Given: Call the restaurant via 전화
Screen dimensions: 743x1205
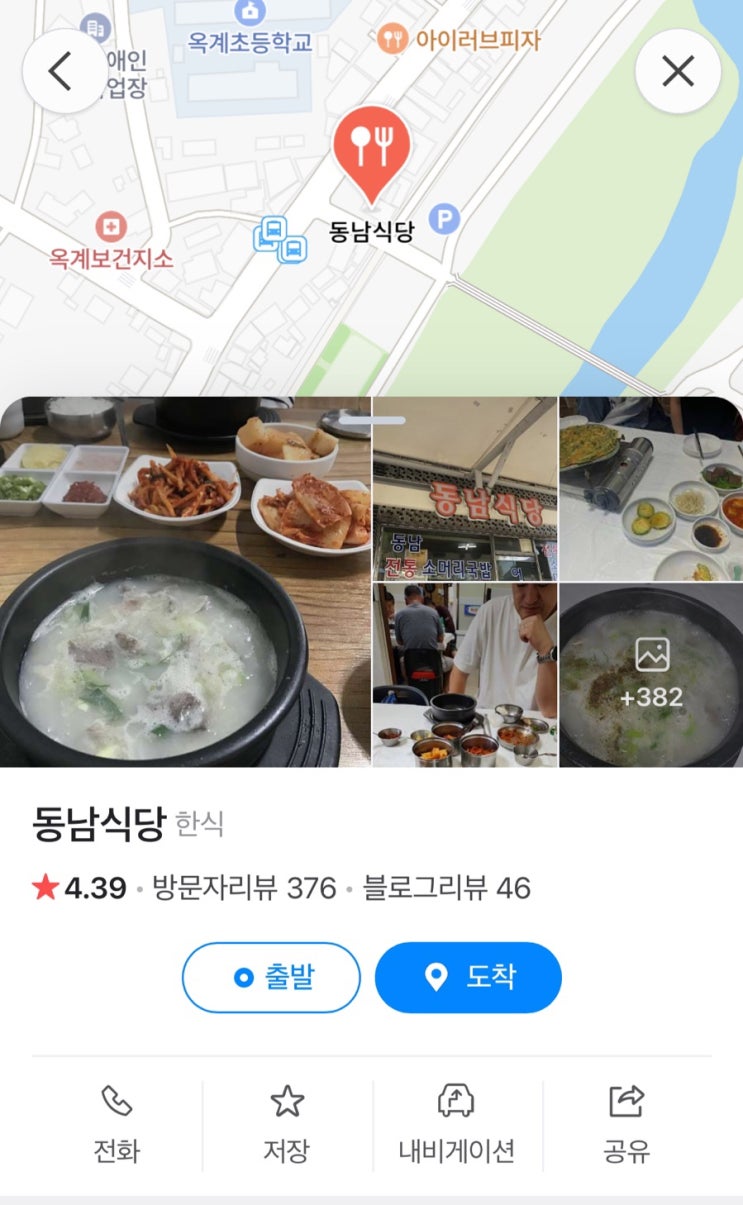Looking at the screenshot, I should 116,1125.
